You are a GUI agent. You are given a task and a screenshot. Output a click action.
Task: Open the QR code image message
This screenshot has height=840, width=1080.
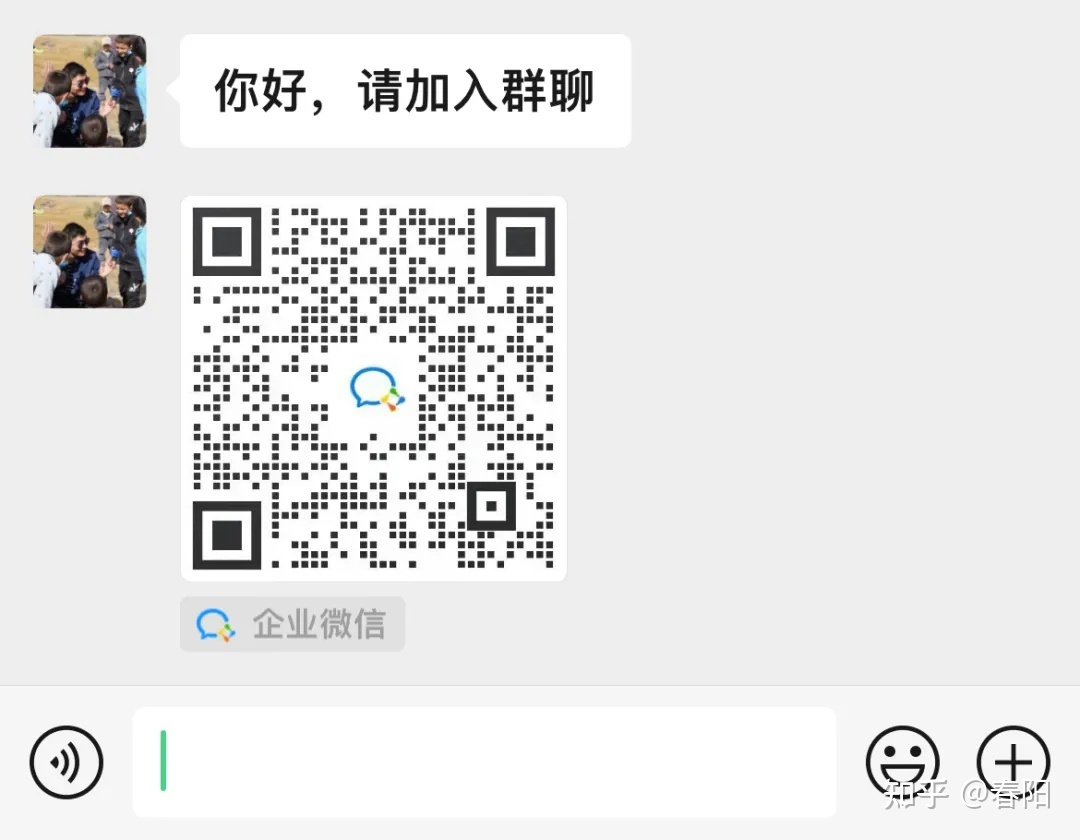pos(373,388)
